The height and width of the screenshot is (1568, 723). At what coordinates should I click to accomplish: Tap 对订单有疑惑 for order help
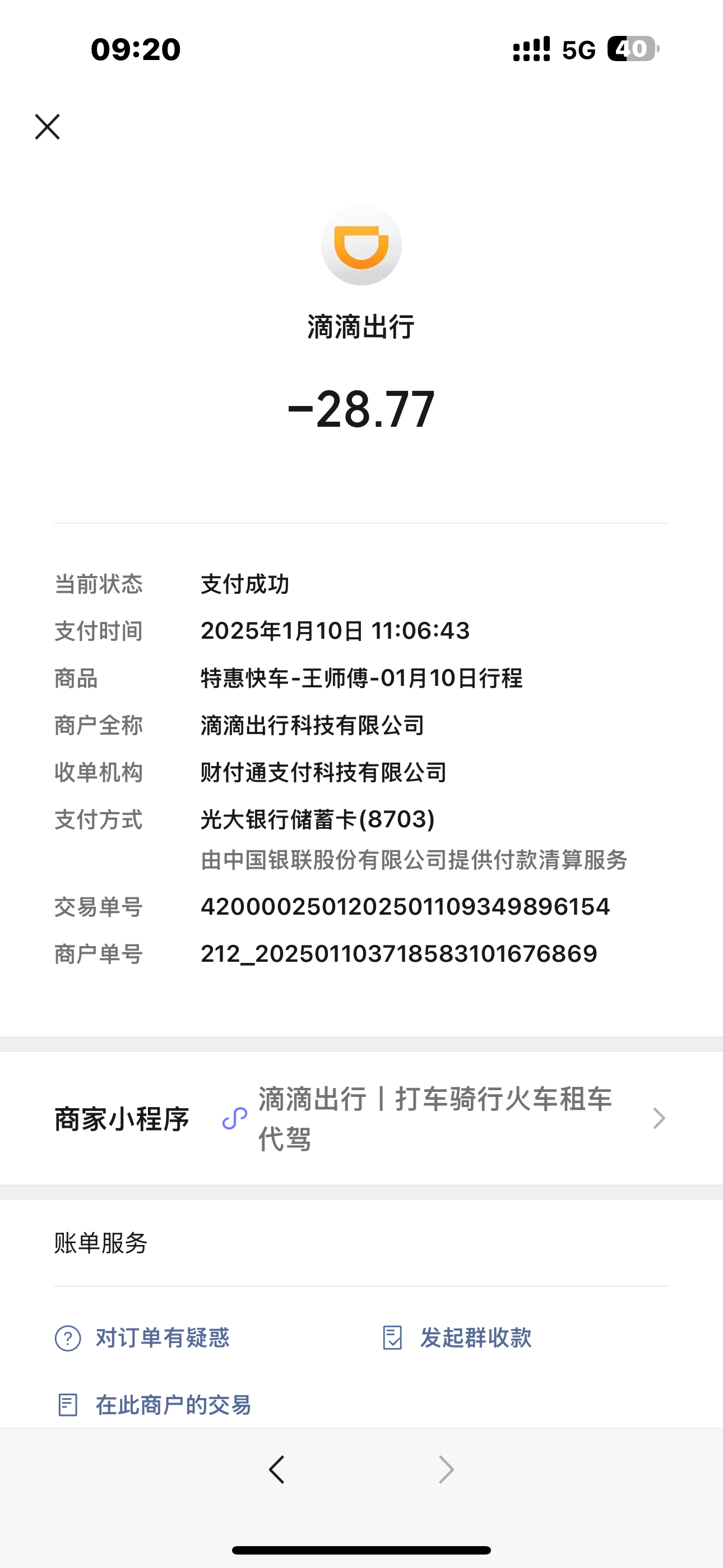[142, 1338]
